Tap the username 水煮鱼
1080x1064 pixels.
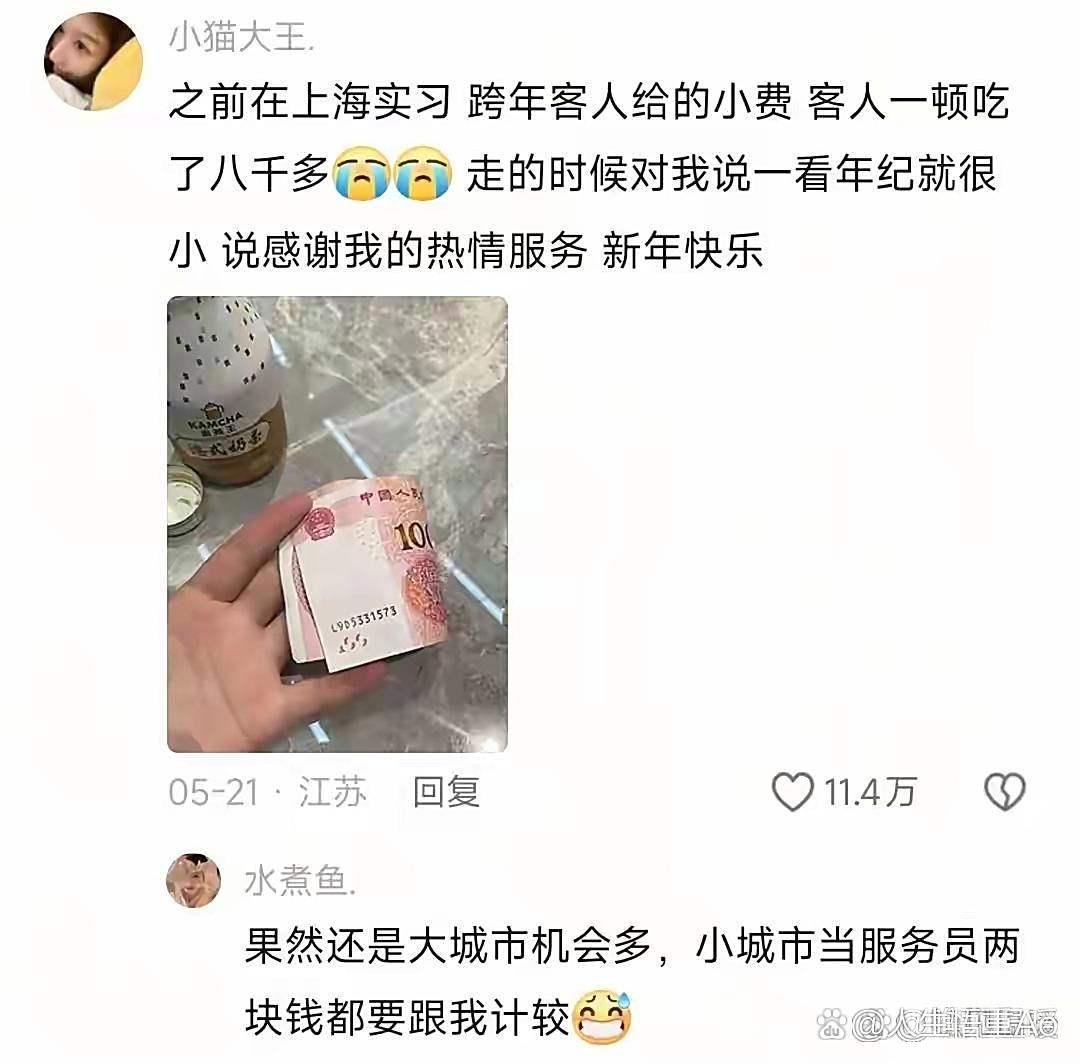coord(298,880)
